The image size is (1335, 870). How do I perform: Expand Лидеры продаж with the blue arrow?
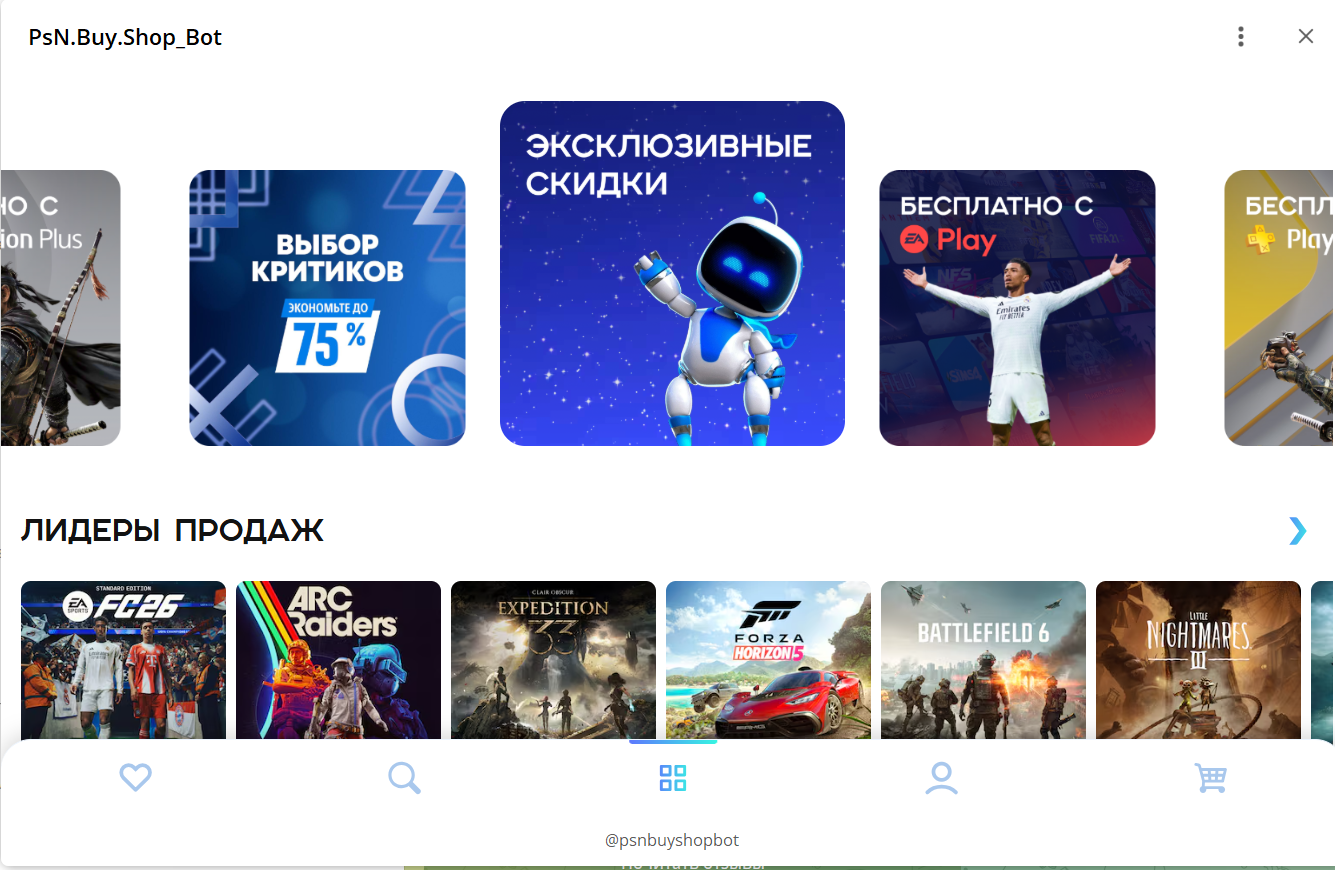(x=1297, y=530)
